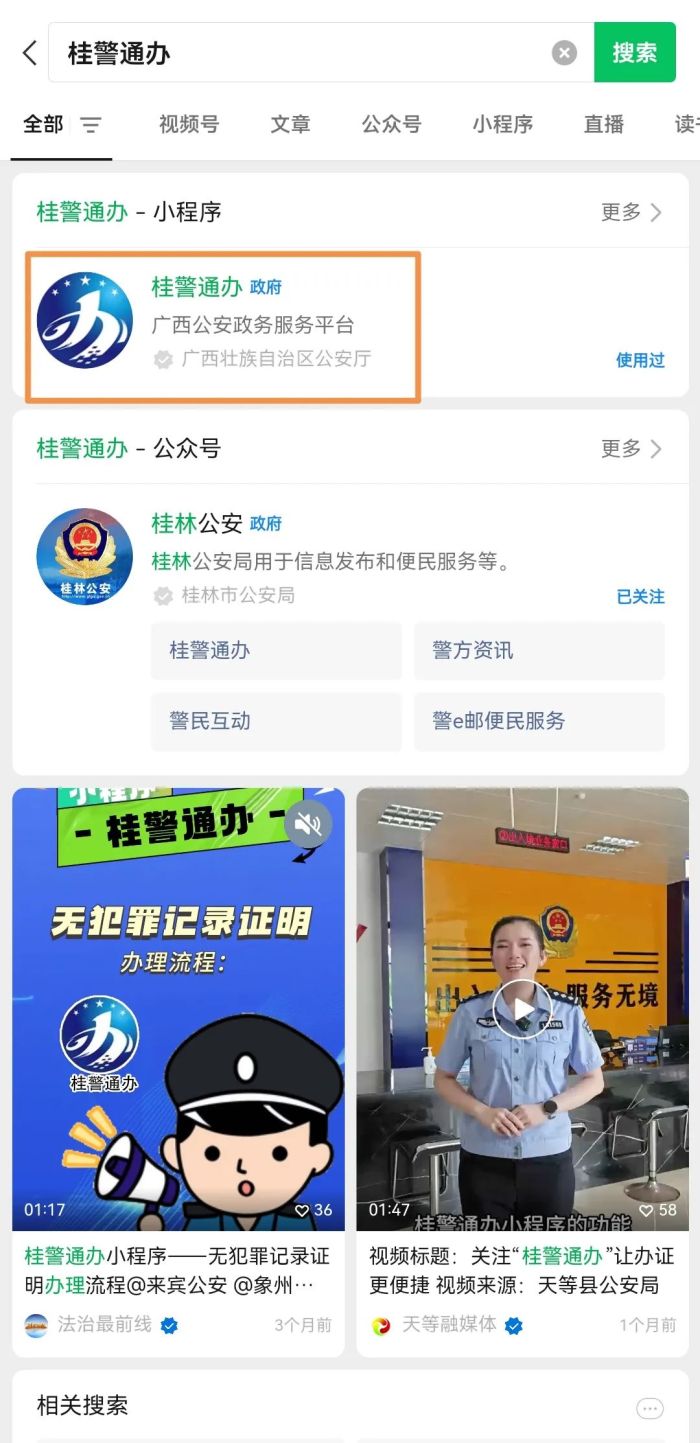700x1443 pixels.
Task: Open the filter icon beside 全部
Action: 91,125
